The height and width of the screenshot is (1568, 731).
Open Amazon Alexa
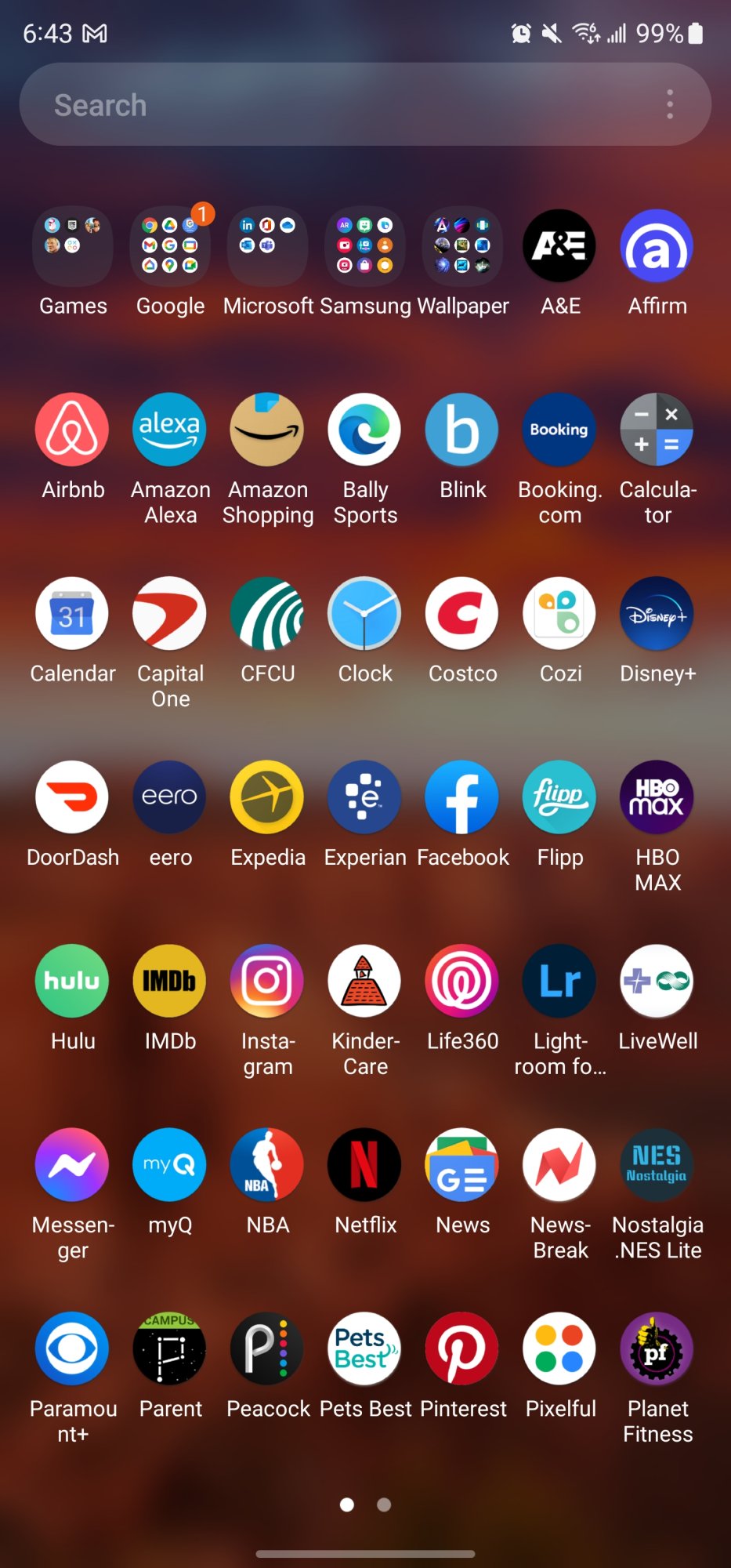click(170, 430)
